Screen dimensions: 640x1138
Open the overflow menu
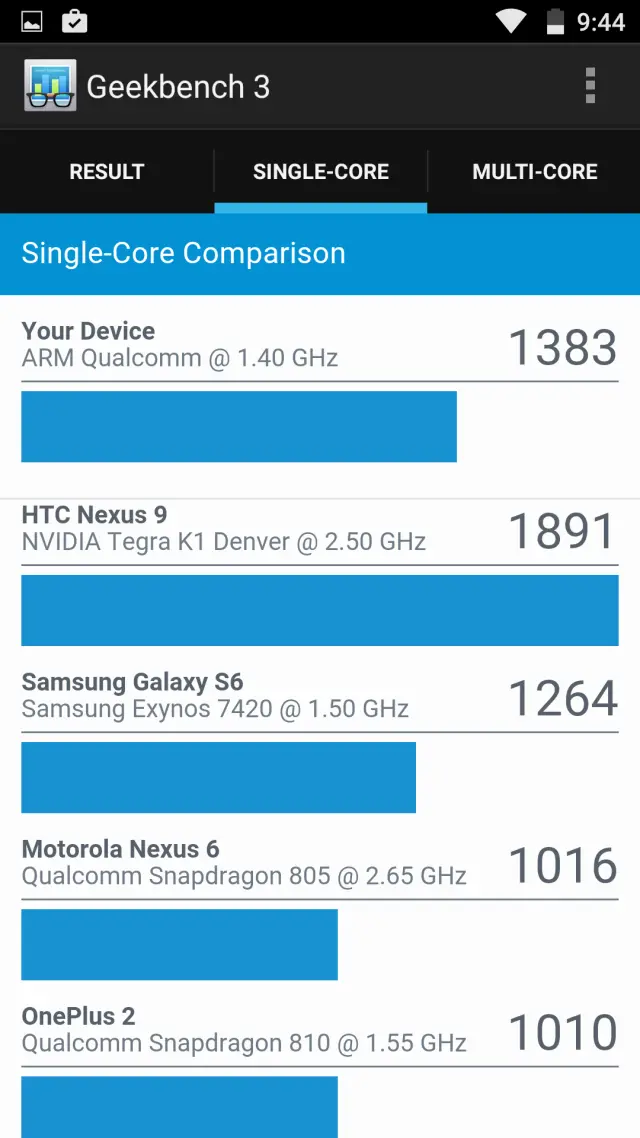[590, 86]
